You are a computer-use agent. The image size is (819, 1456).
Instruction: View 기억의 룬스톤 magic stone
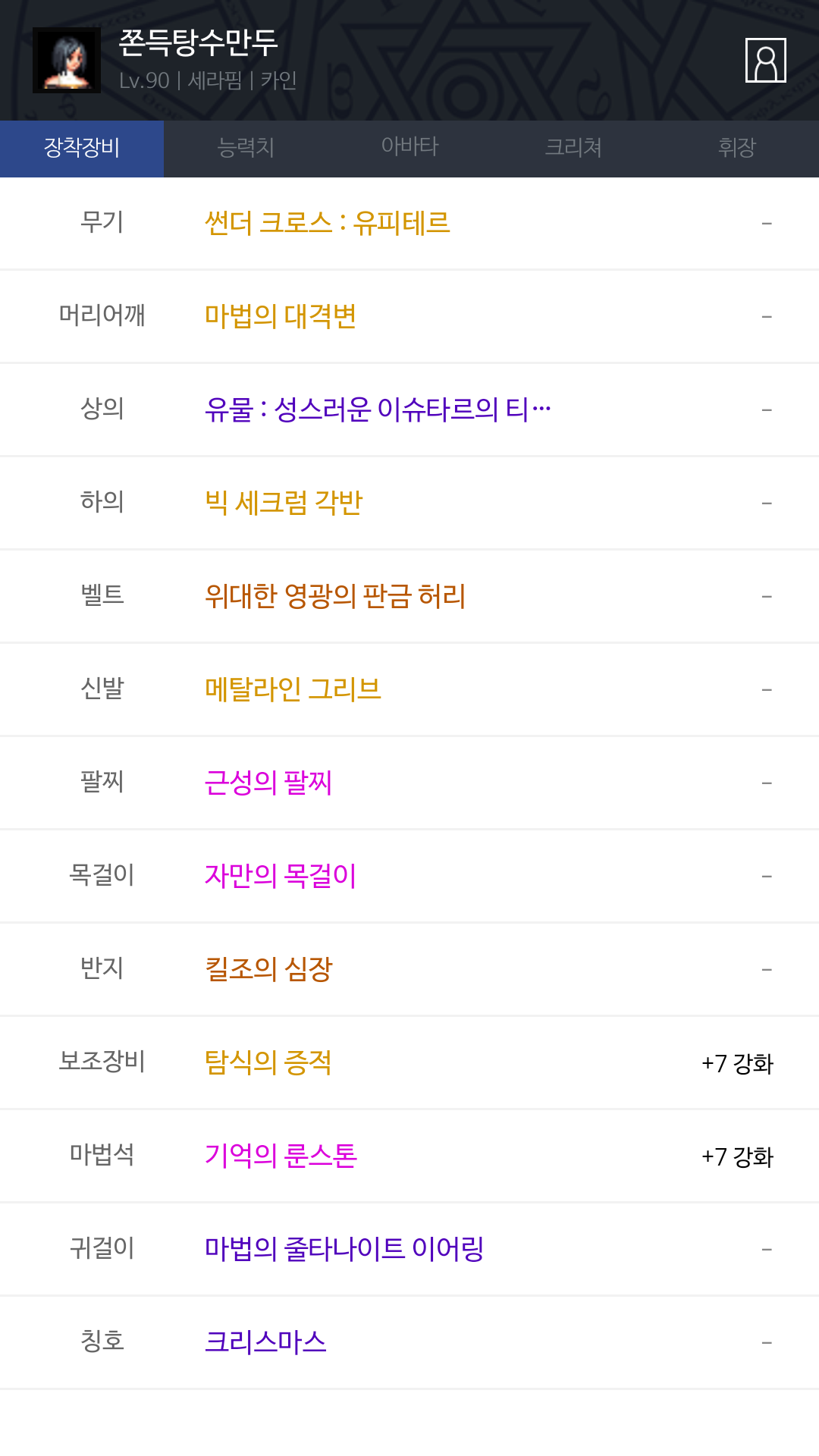pos(281,1156)
